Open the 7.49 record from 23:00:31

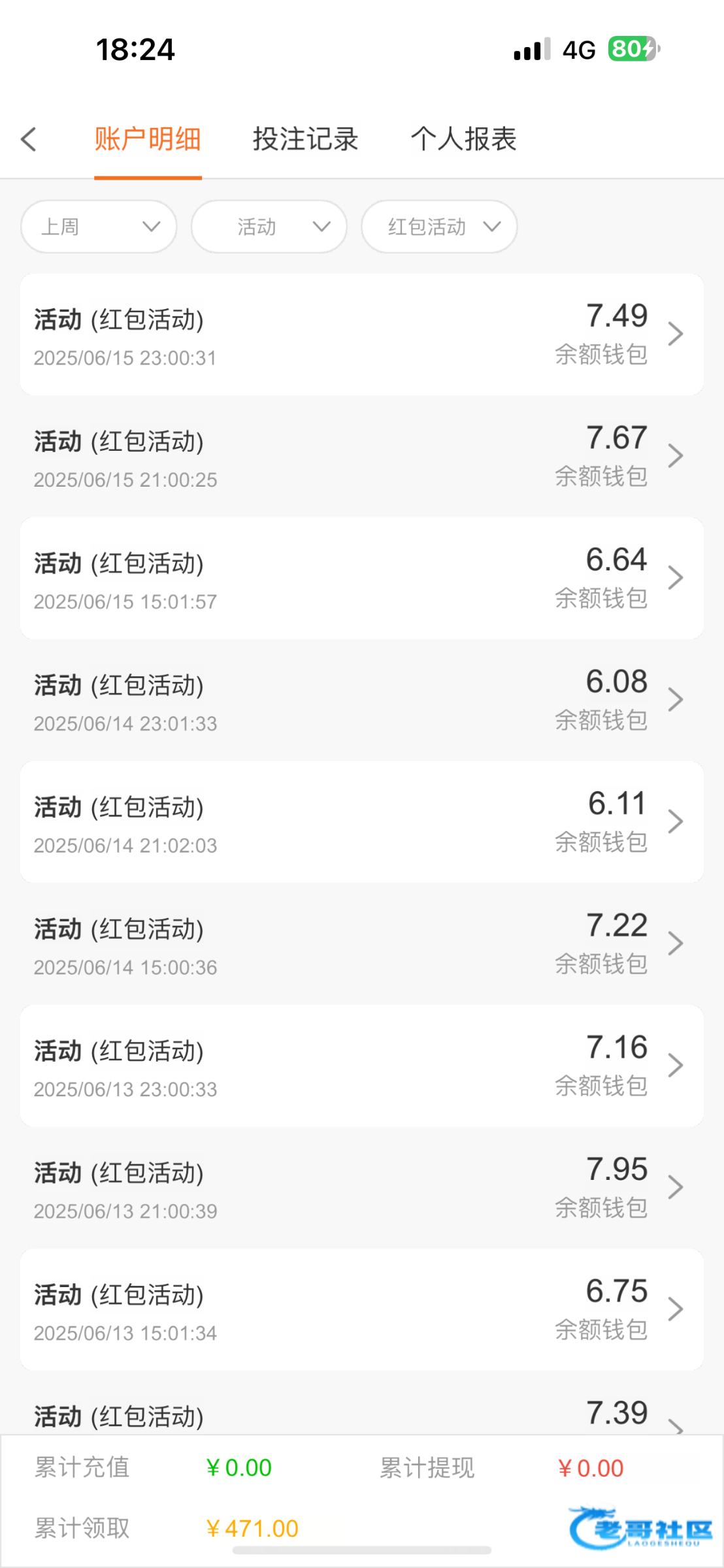[362, 335]
